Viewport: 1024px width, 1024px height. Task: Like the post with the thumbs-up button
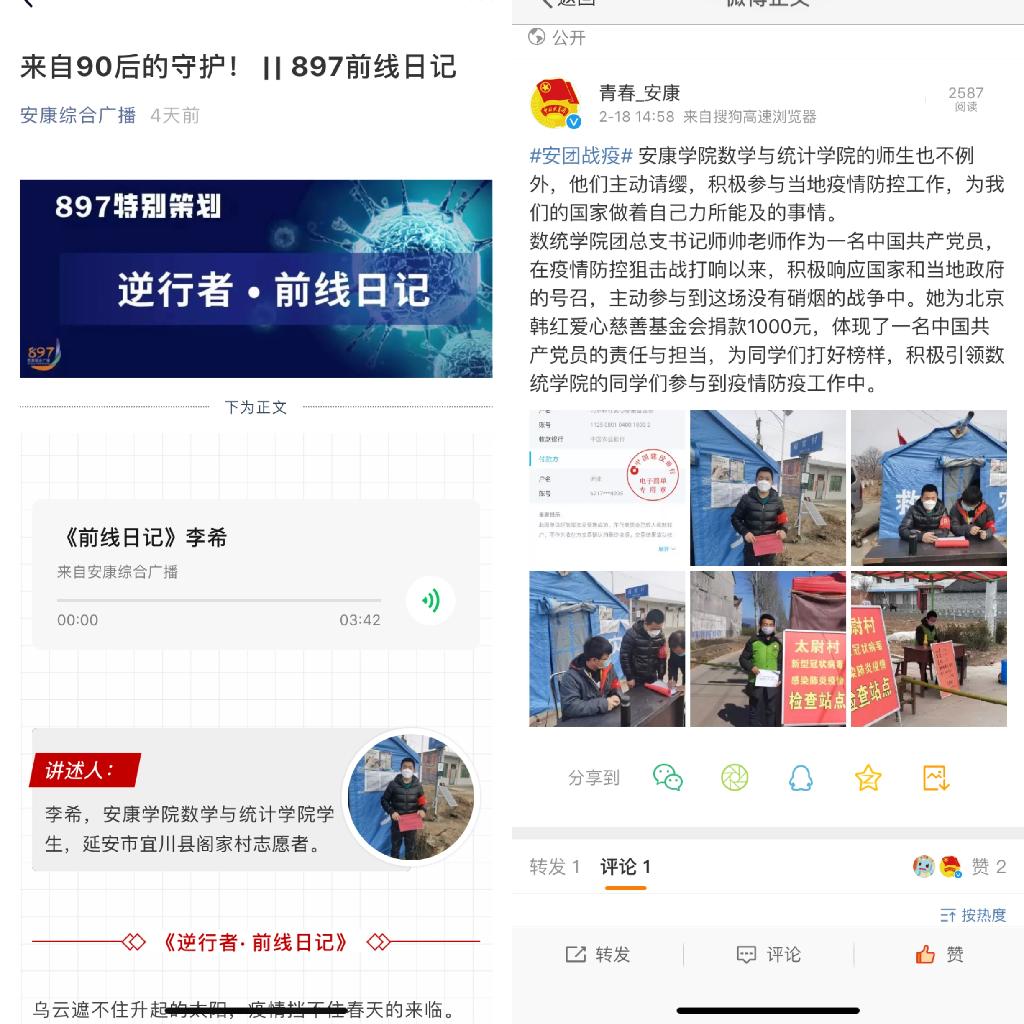coord(939,954)
